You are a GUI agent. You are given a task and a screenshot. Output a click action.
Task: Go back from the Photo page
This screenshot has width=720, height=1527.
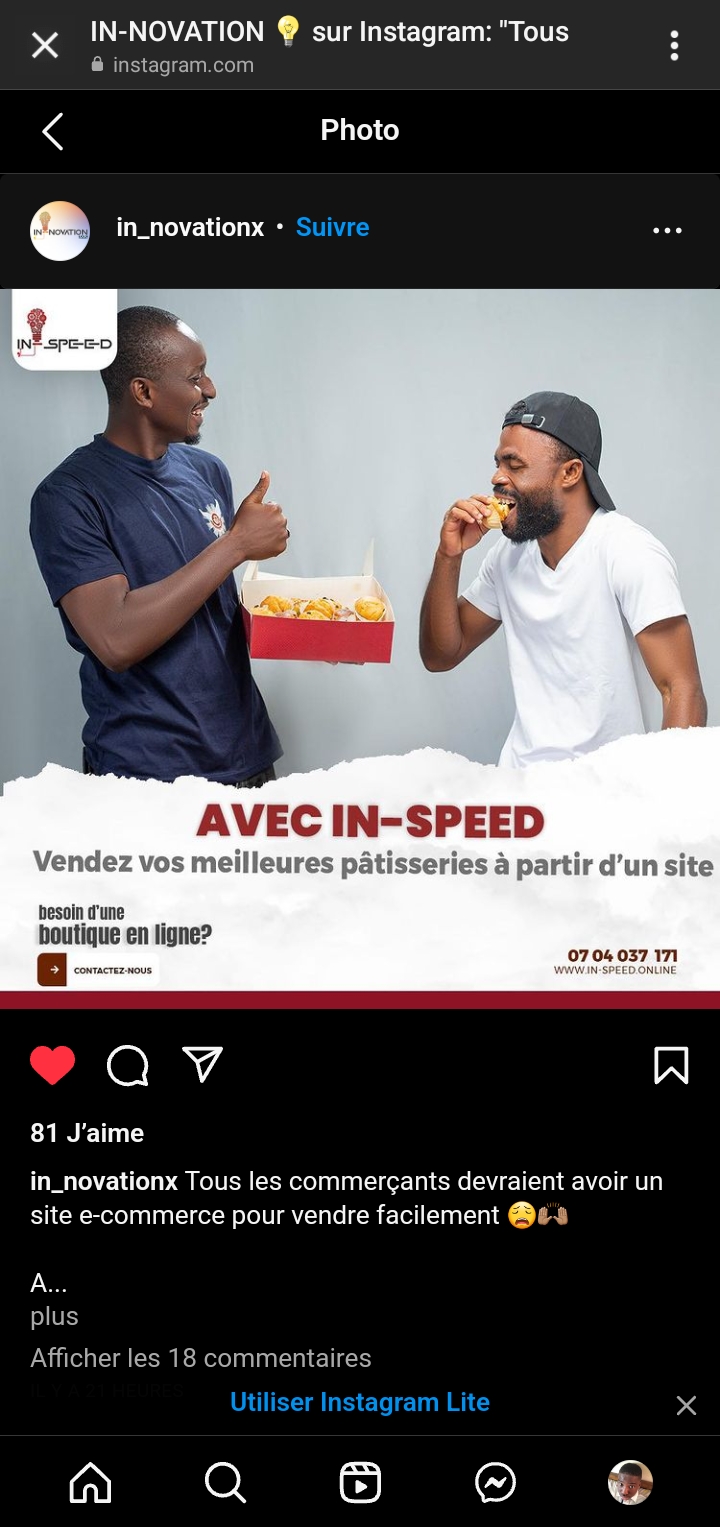coord(53,131)
